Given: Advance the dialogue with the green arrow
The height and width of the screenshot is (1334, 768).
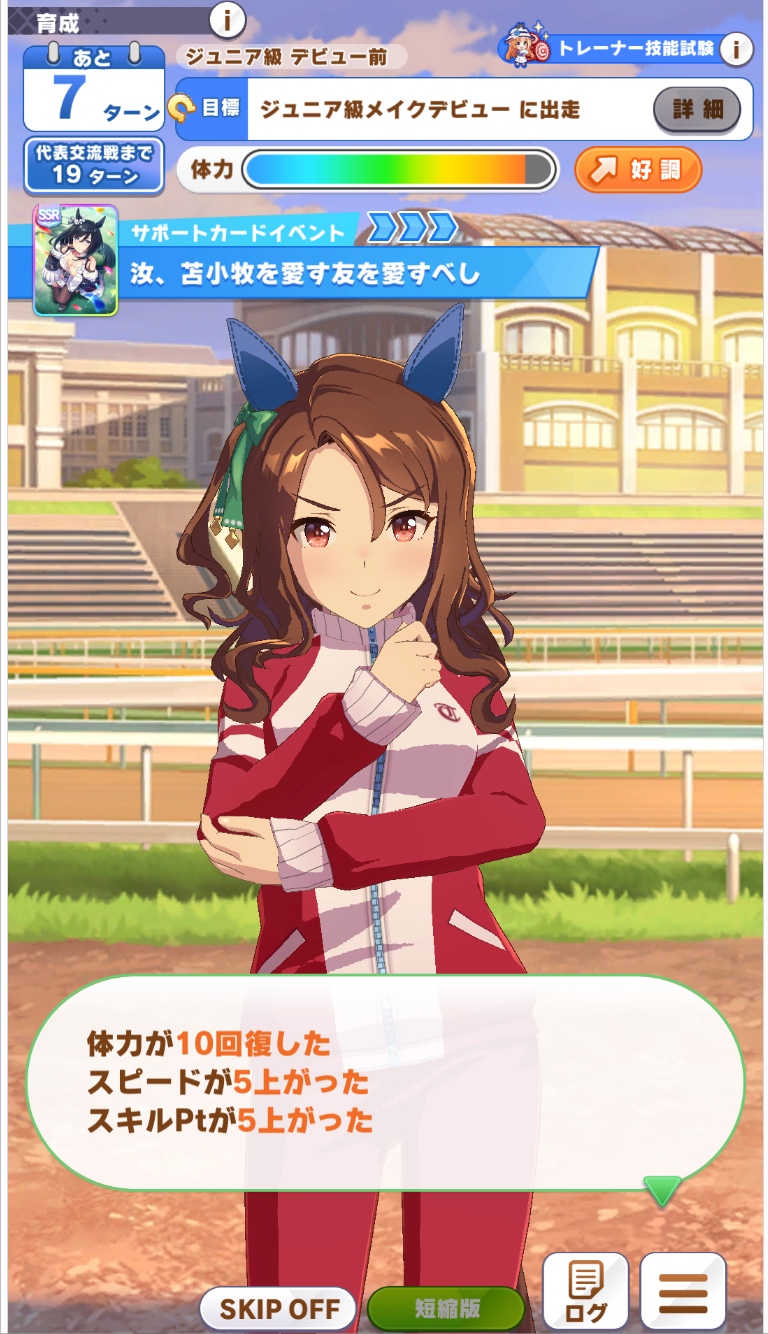Looking at the screenshot, I should (661, 1190).
